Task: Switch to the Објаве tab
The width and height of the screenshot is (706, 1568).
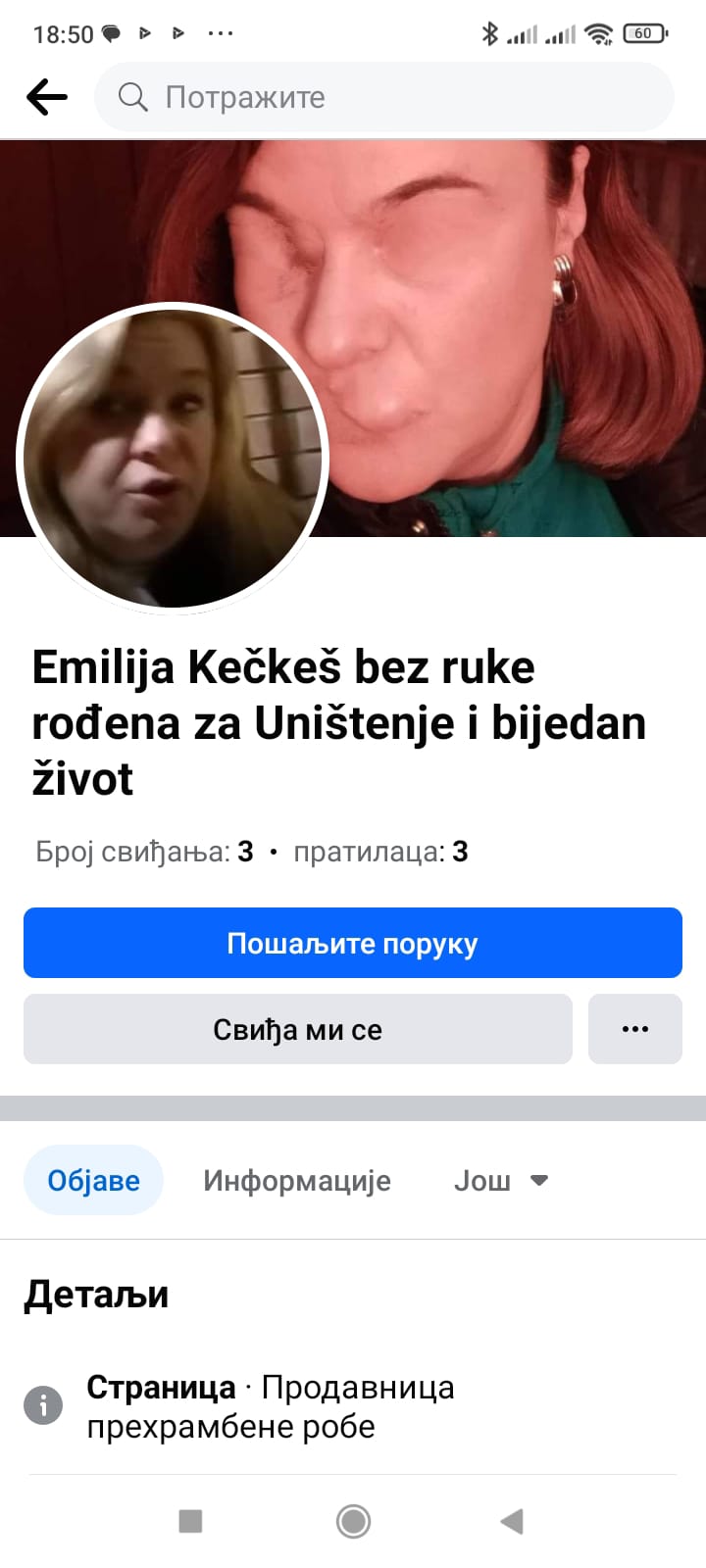Action: [93, 1180]
